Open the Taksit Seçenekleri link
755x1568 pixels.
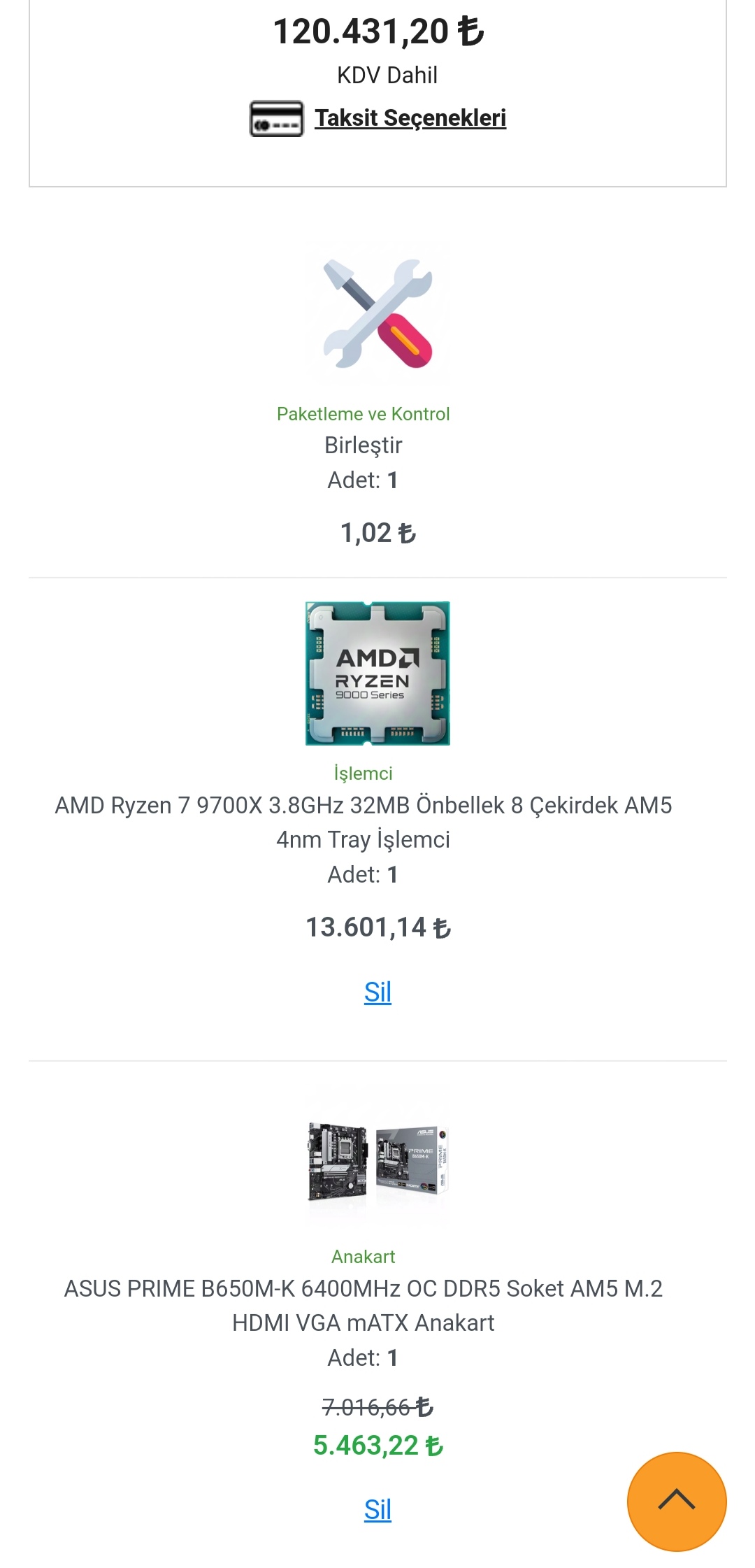pyautogui.click(x=410, y=117)
